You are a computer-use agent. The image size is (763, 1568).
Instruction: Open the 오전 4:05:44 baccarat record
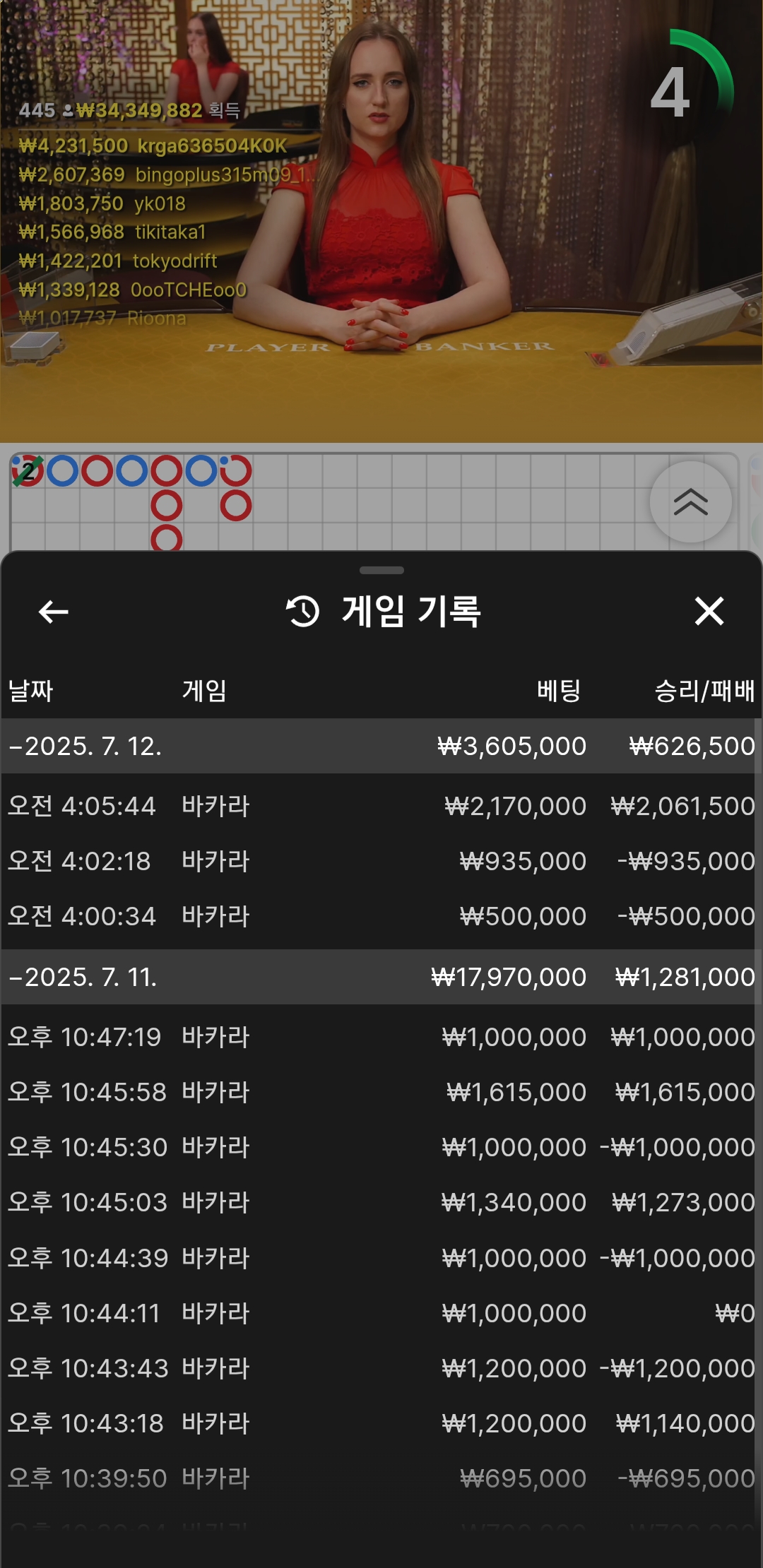pyautogui.click(x=380, y=806)
